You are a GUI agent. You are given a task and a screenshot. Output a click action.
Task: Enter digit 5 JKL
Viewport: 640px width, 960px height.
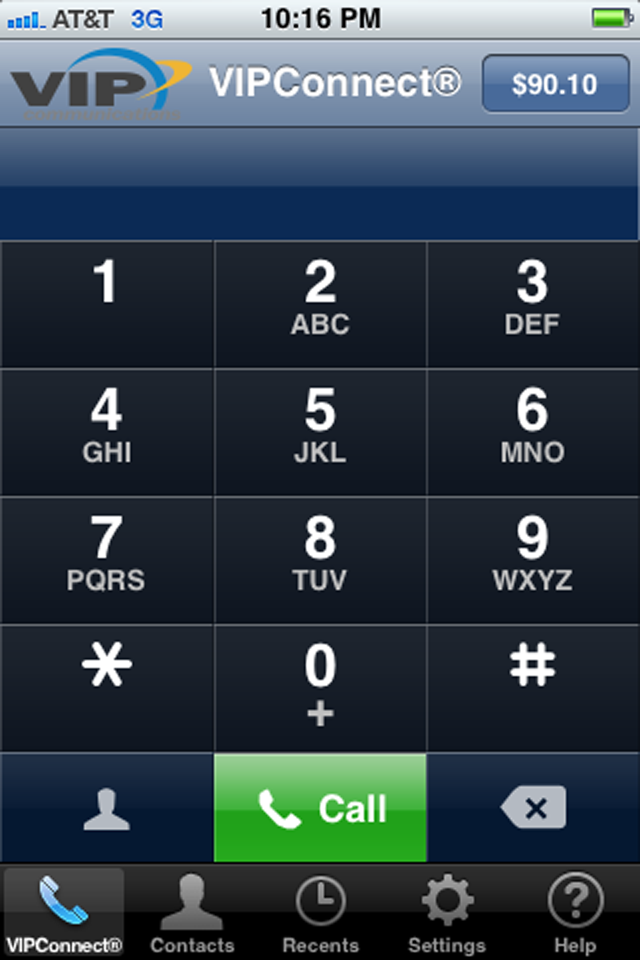(320, 431)
